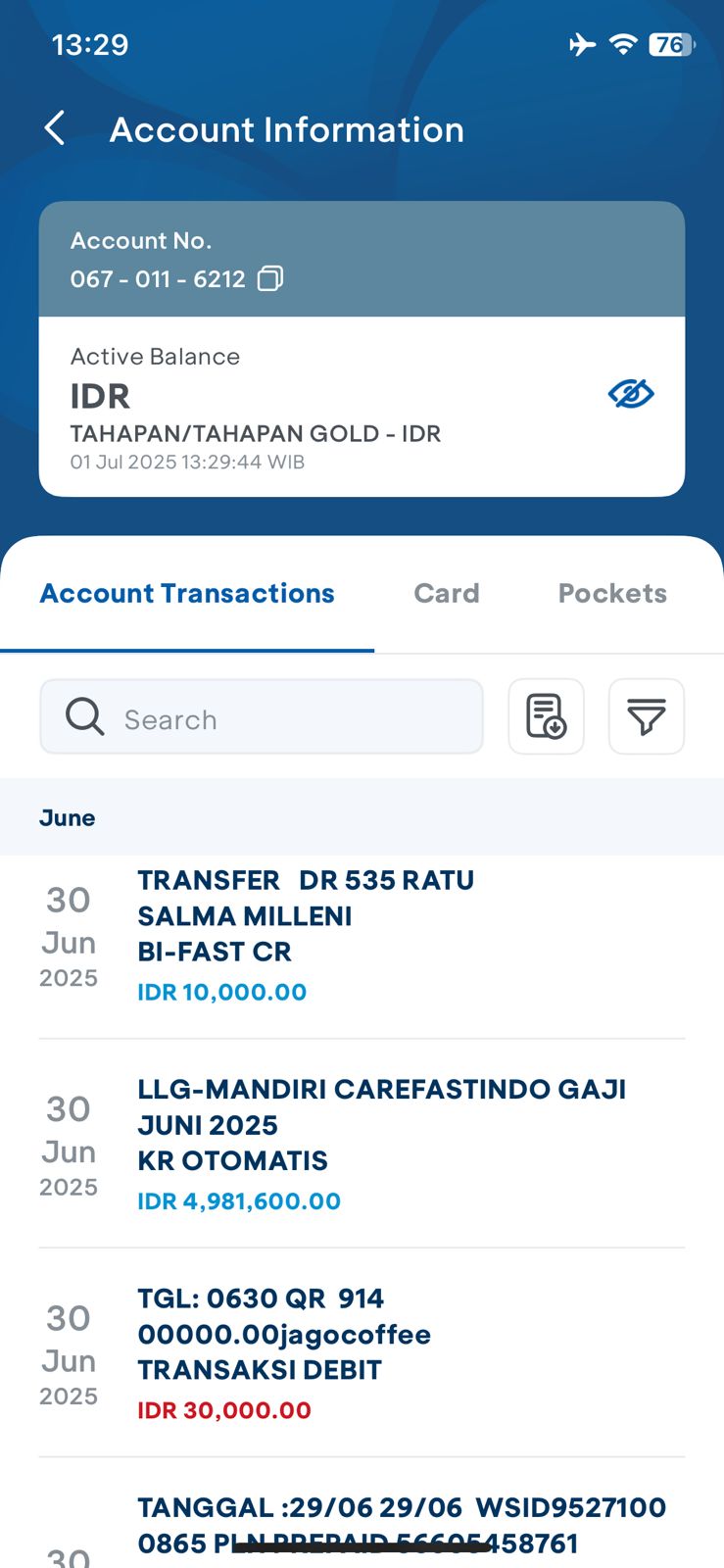Copy the account number

pyautogui.click(x=270, y=279)
